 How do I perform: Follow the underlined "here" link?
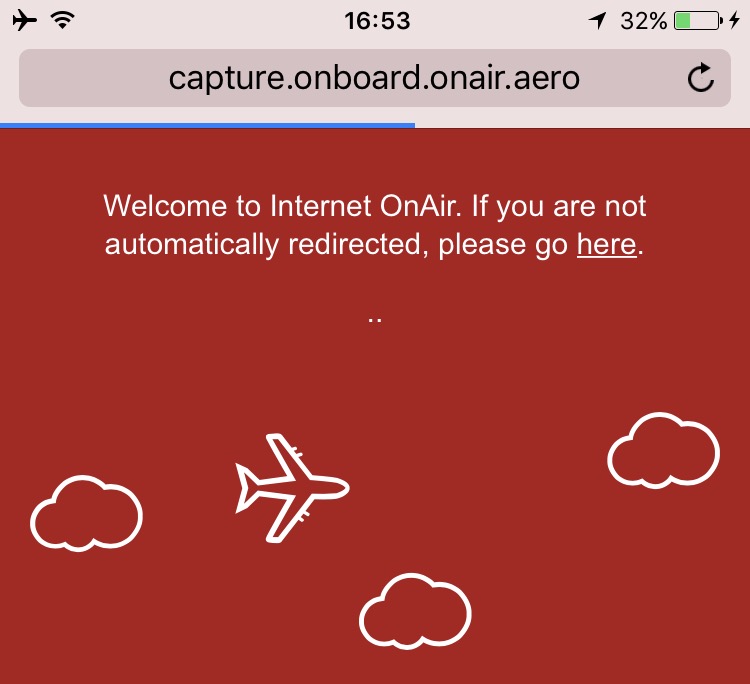tap(606, 244)
